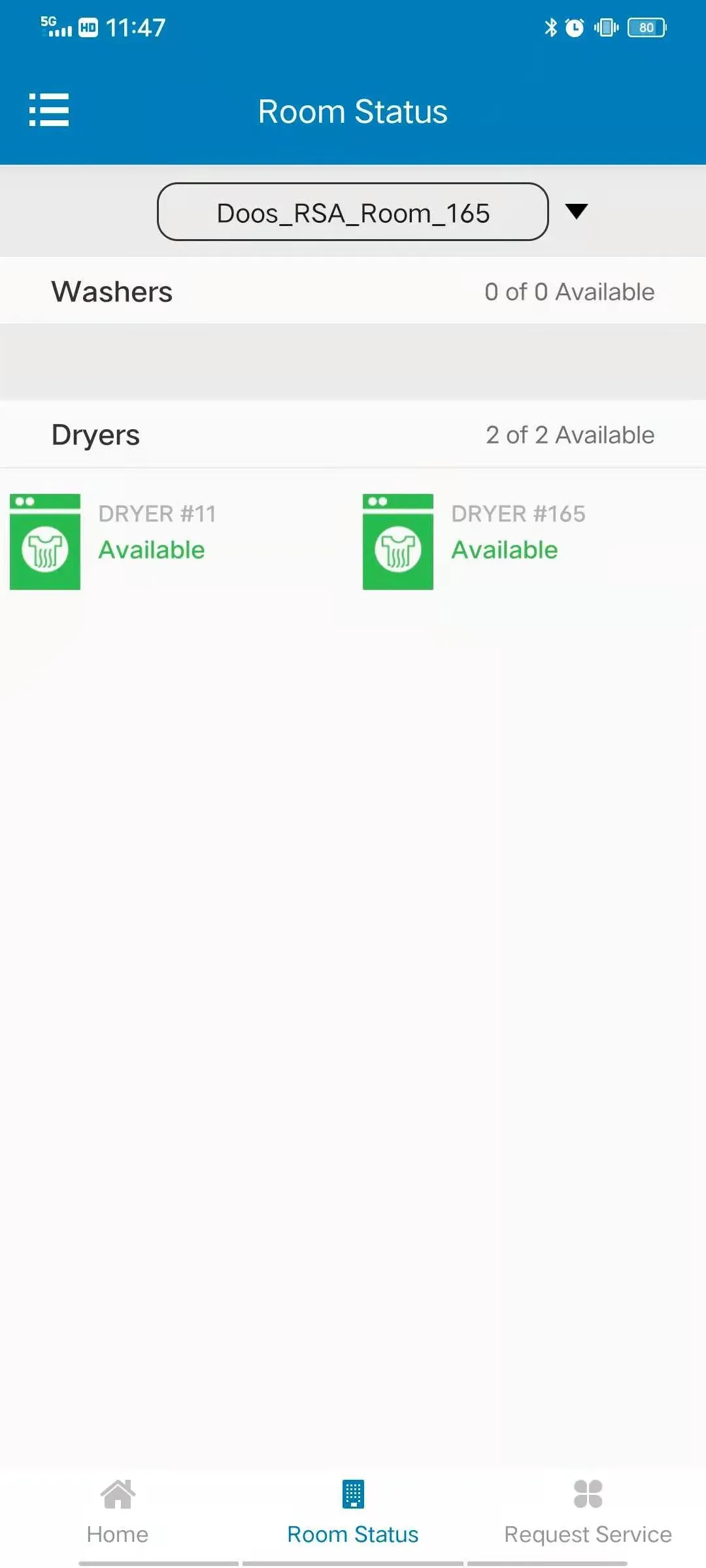The width and height of the screenshot is (706, 1568).
Task: Tap the Bluetooth icon in status bar
Action: (550, 27)
